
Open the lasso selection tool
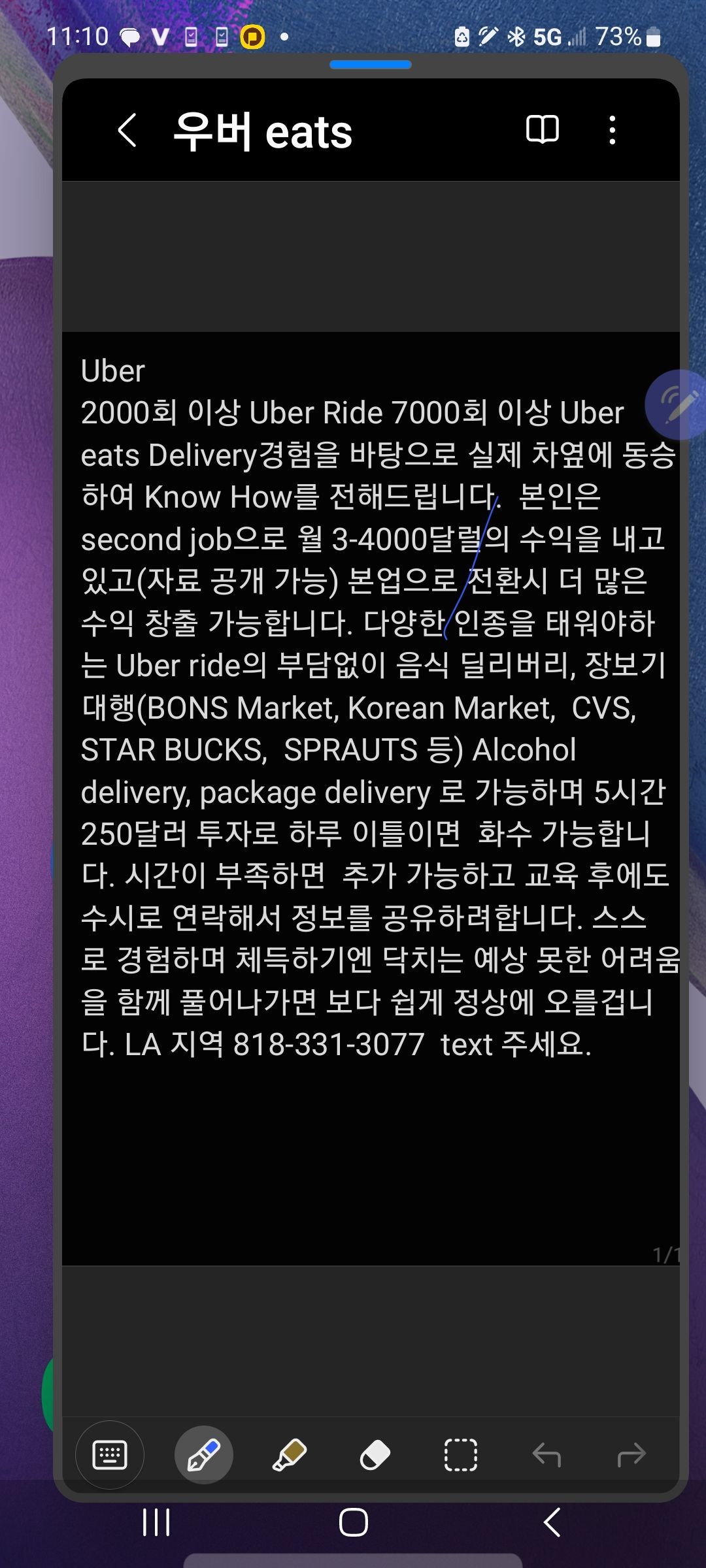pyautogui.click(x=461, y=1456)
